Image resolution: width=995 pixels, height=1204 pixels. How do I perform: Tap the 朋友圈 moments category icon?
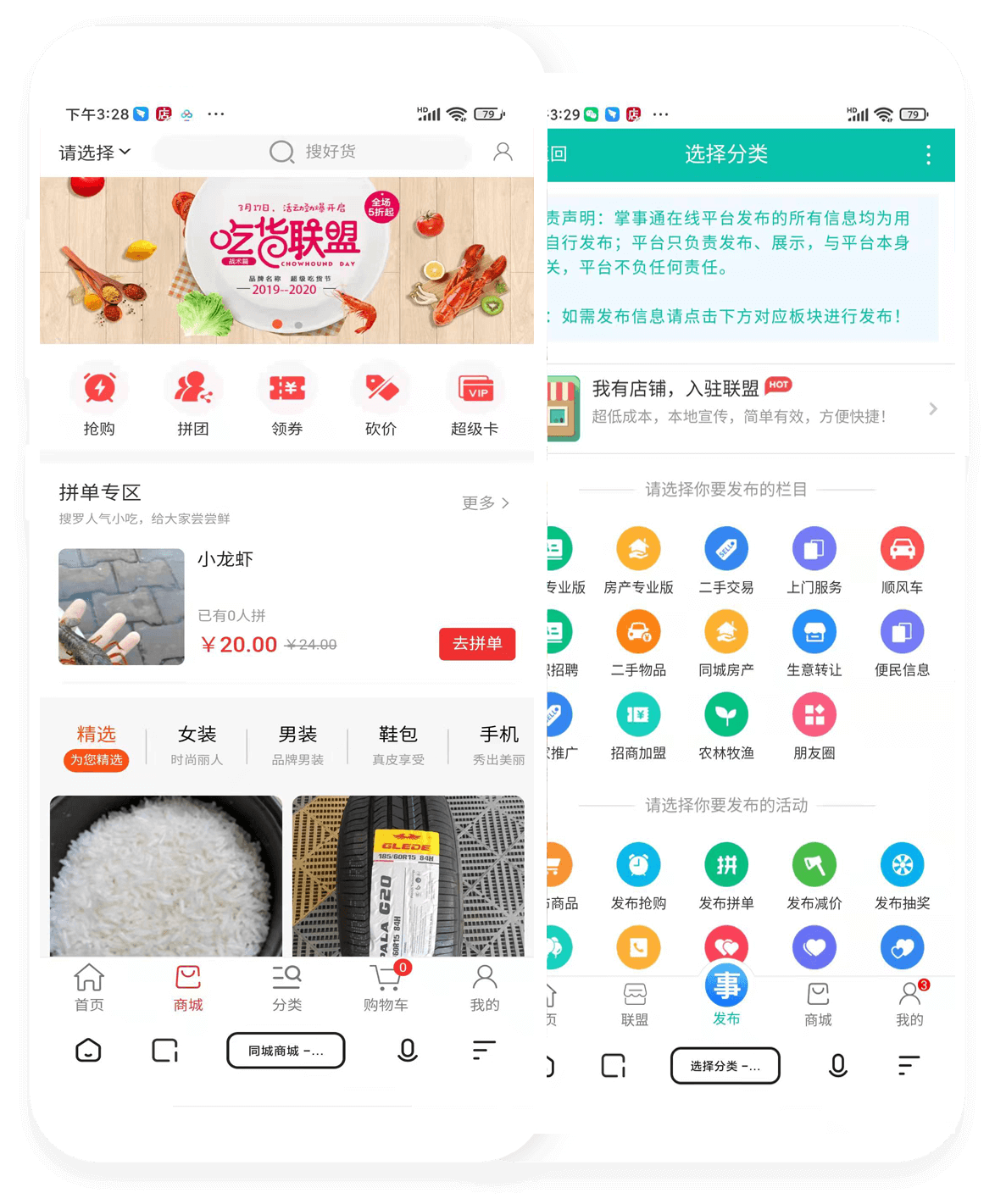coord(814,714)
